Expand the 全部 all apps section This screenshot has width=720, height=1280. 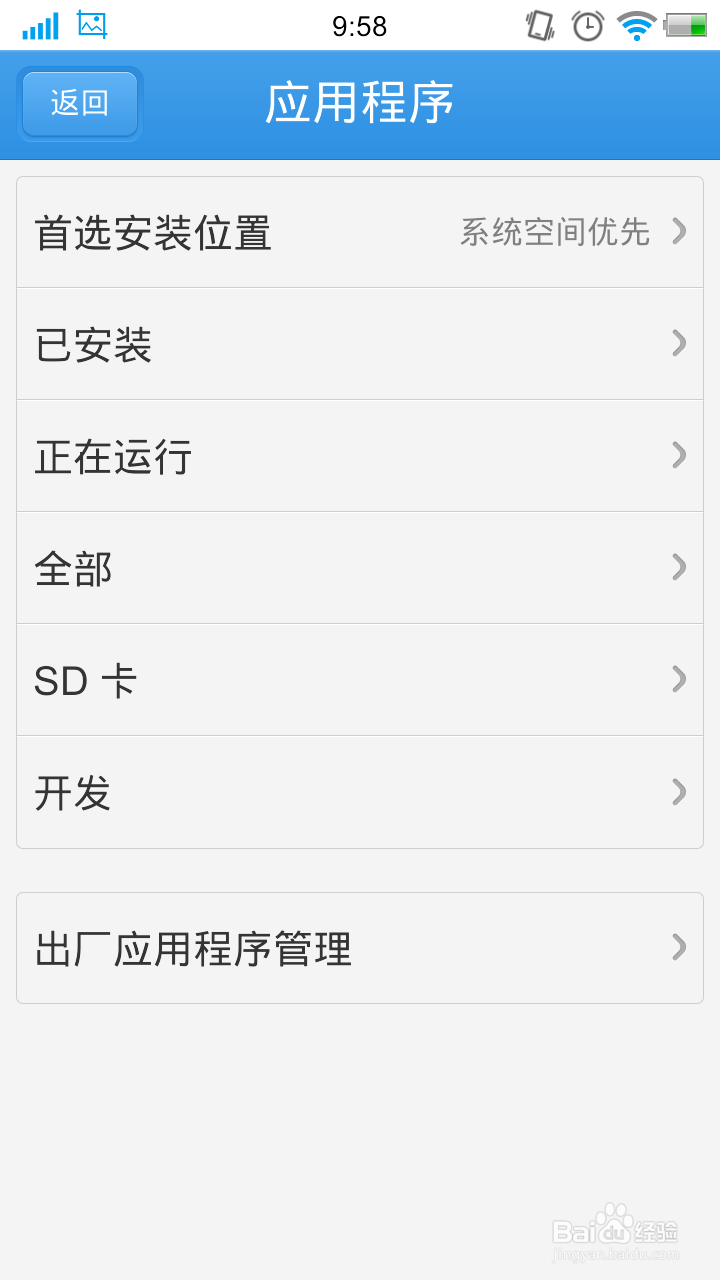360,568
